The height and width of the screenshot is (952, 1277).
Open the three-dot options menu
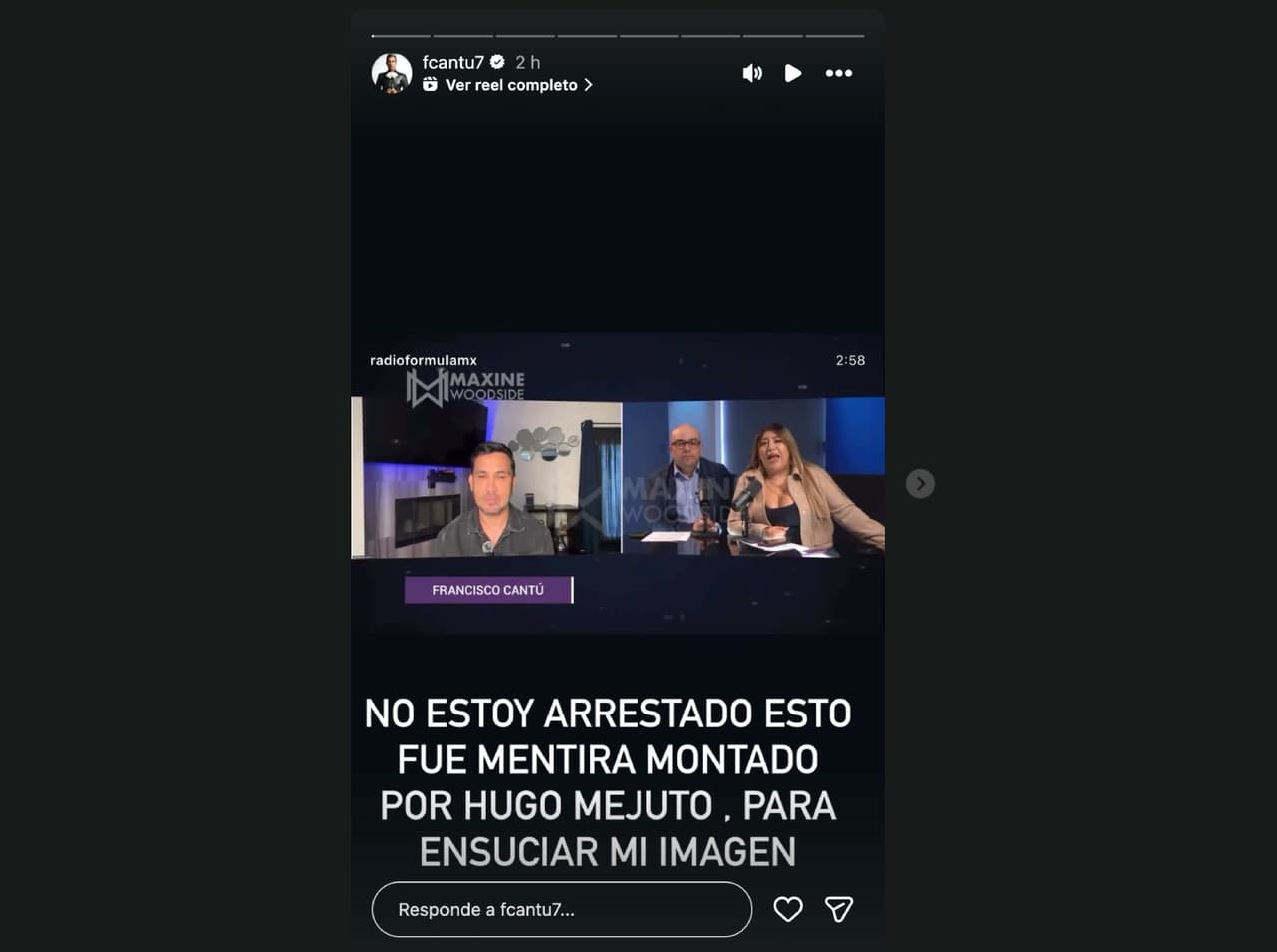pos(839,73)
